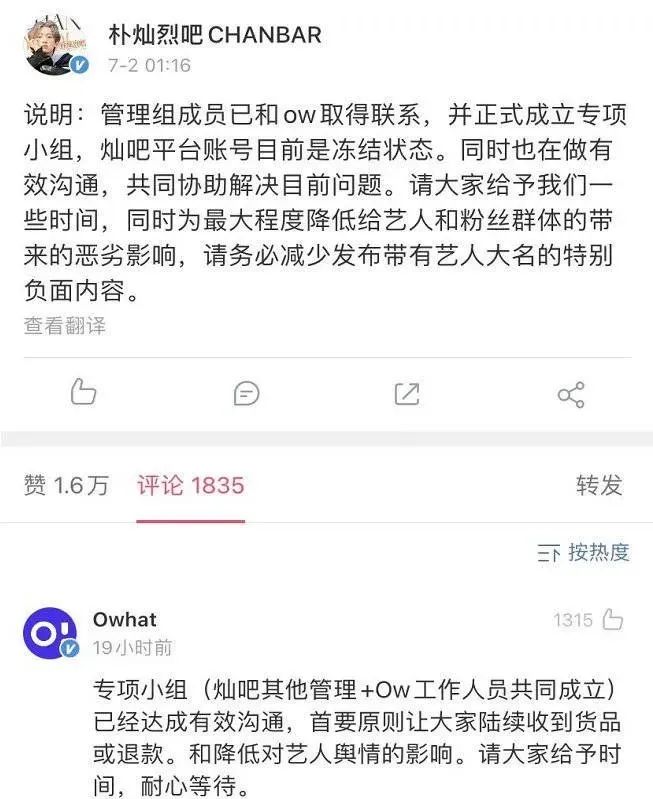Share the post via share icon
This screenshot has height=799, width=653.
tap(570, 393)
